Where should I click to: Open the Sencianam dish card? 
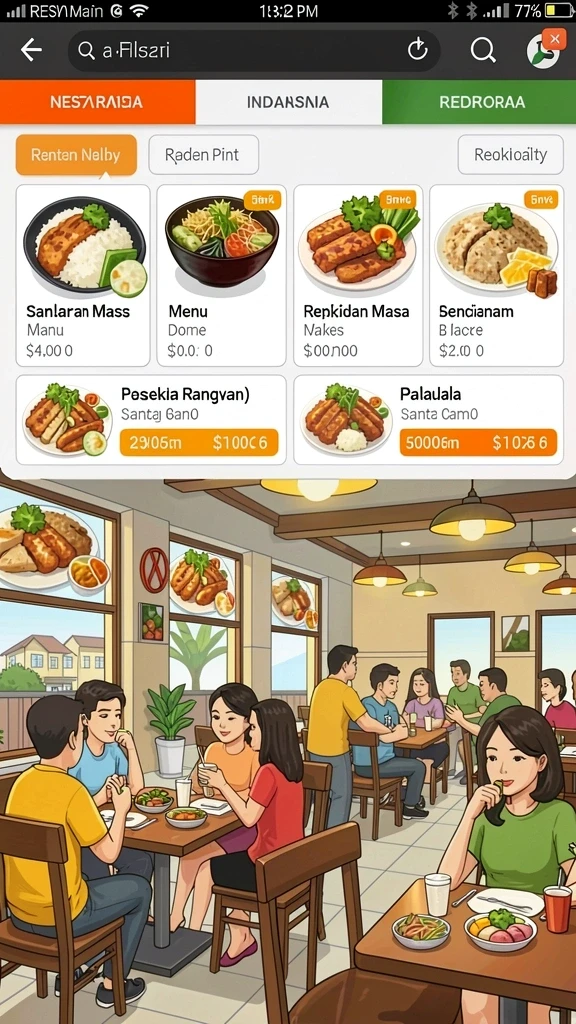[x=496, y=276]
